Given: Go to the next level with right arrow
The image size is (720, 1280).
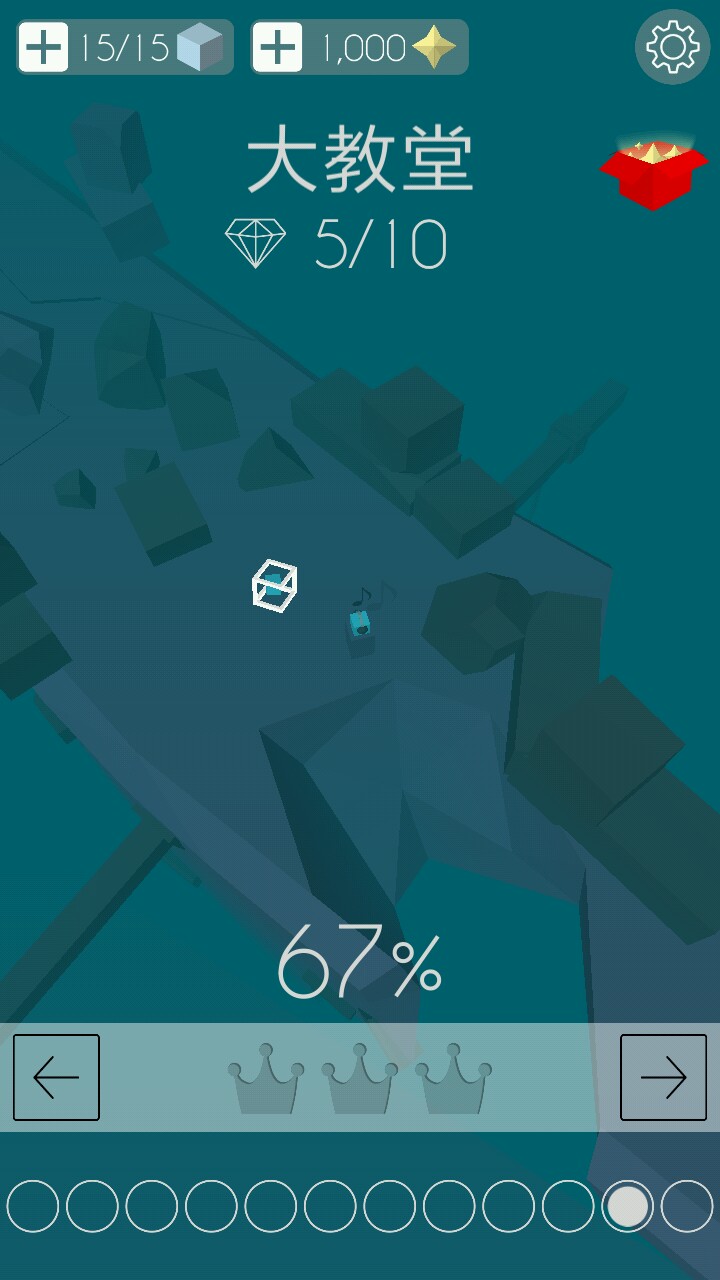Looking at the screenshot, I should pyautogui.click(x=663, y=1077).
